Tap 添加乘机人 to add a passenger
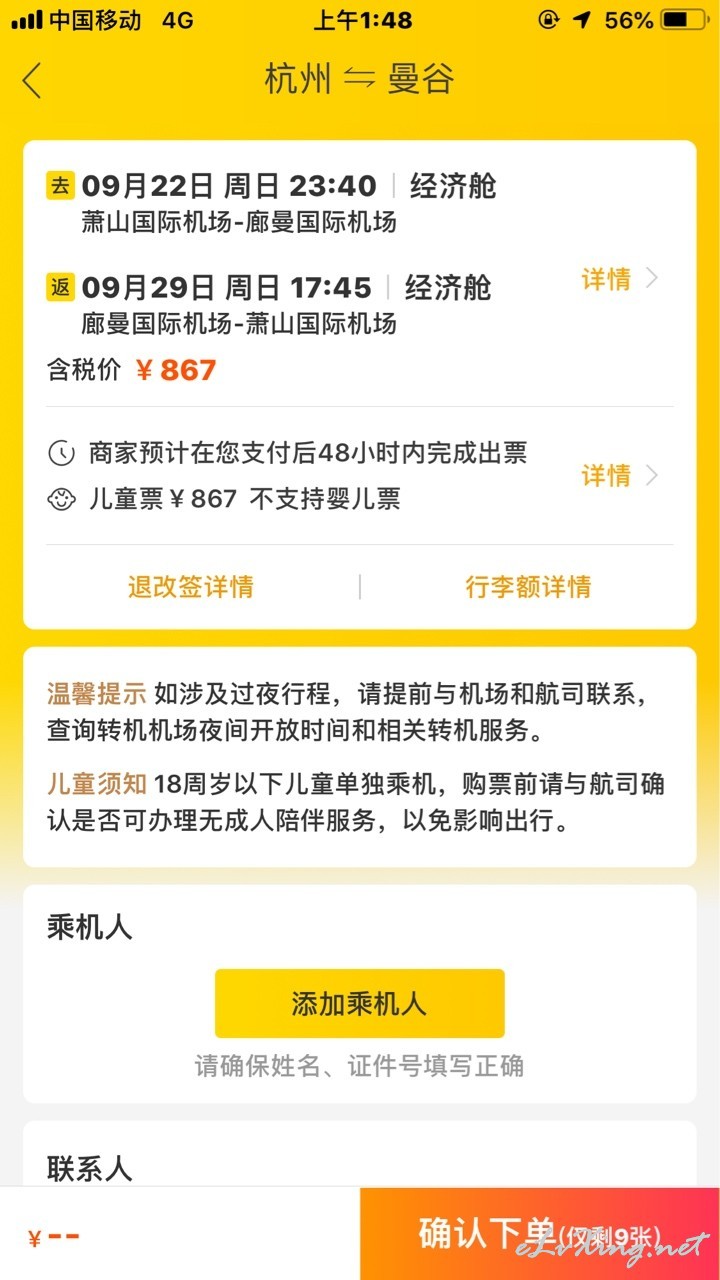The height and width of the screenshot is (1280, 720). pos(359,1004)
